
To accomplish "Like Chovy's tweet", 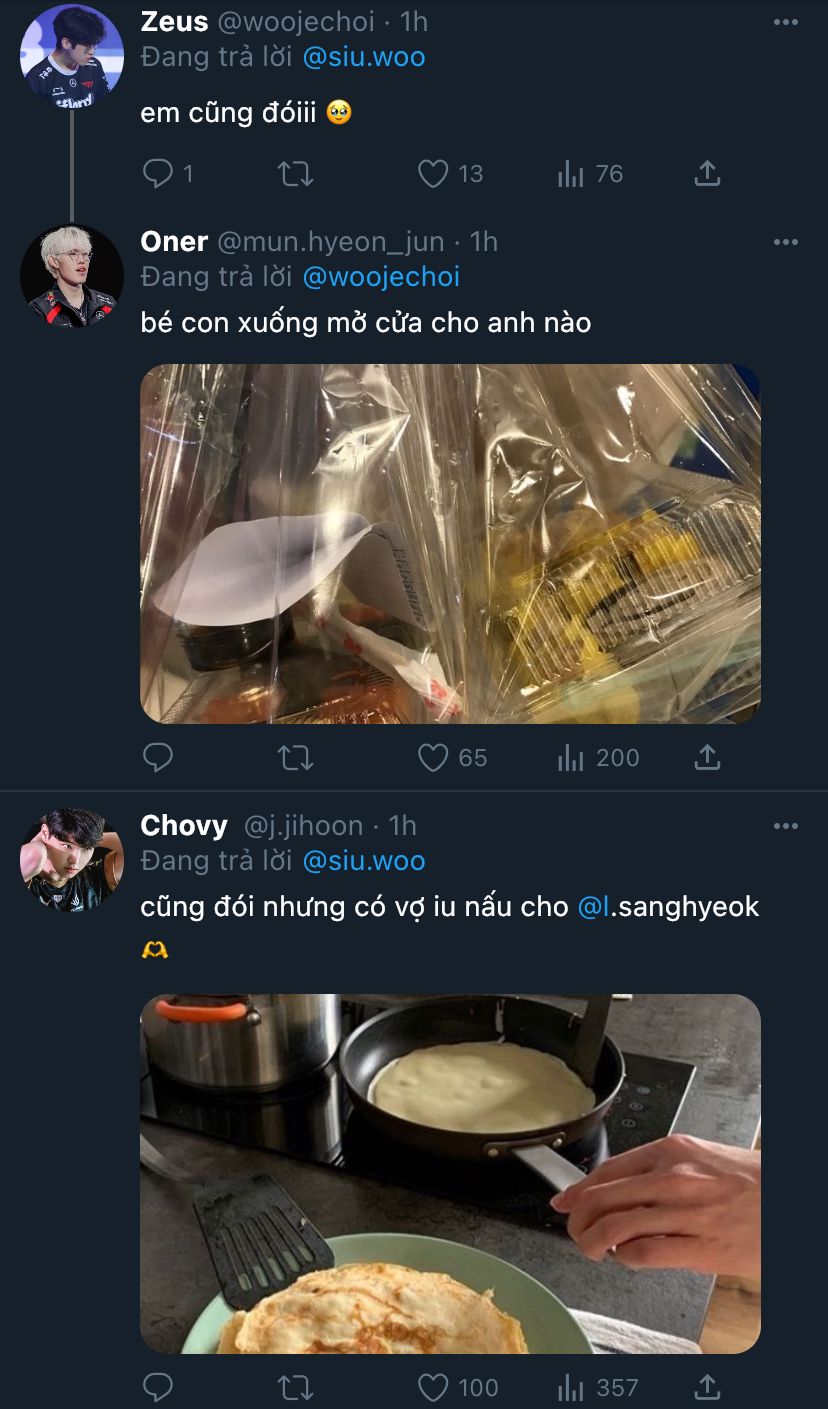I will (x=433, y=1387).
